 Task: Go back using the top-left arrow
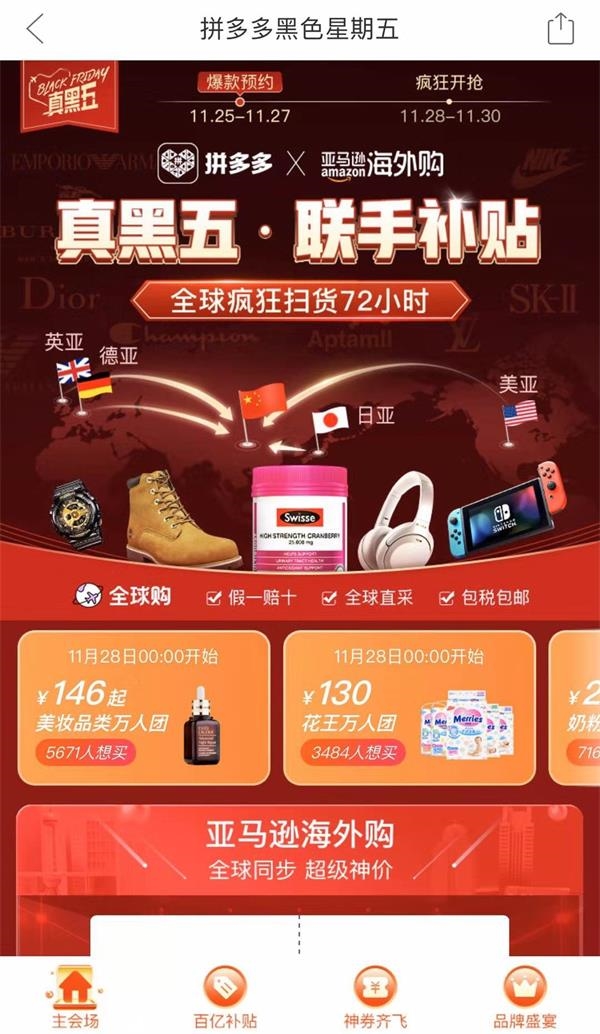(x=35, y=28)
